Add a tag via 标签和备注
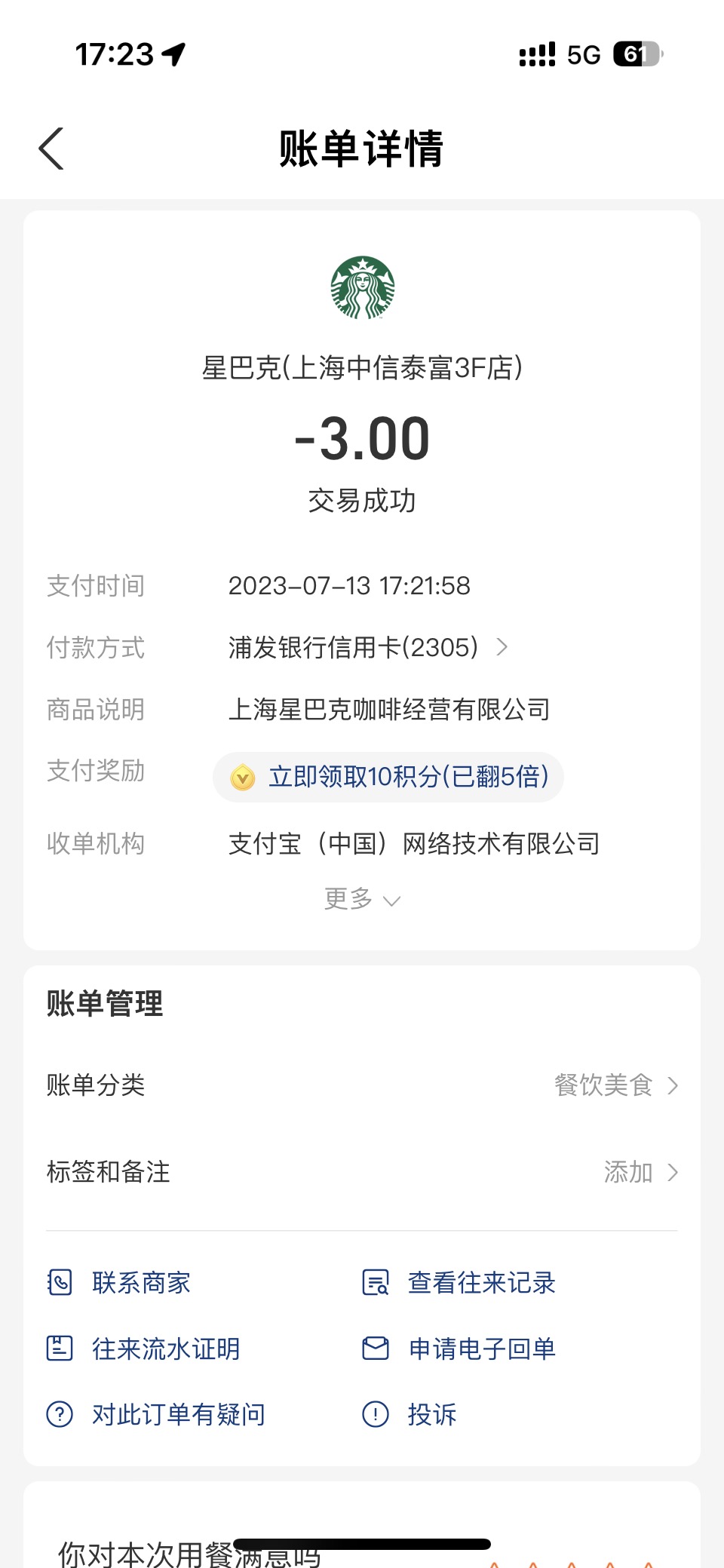 (362, 1172)
